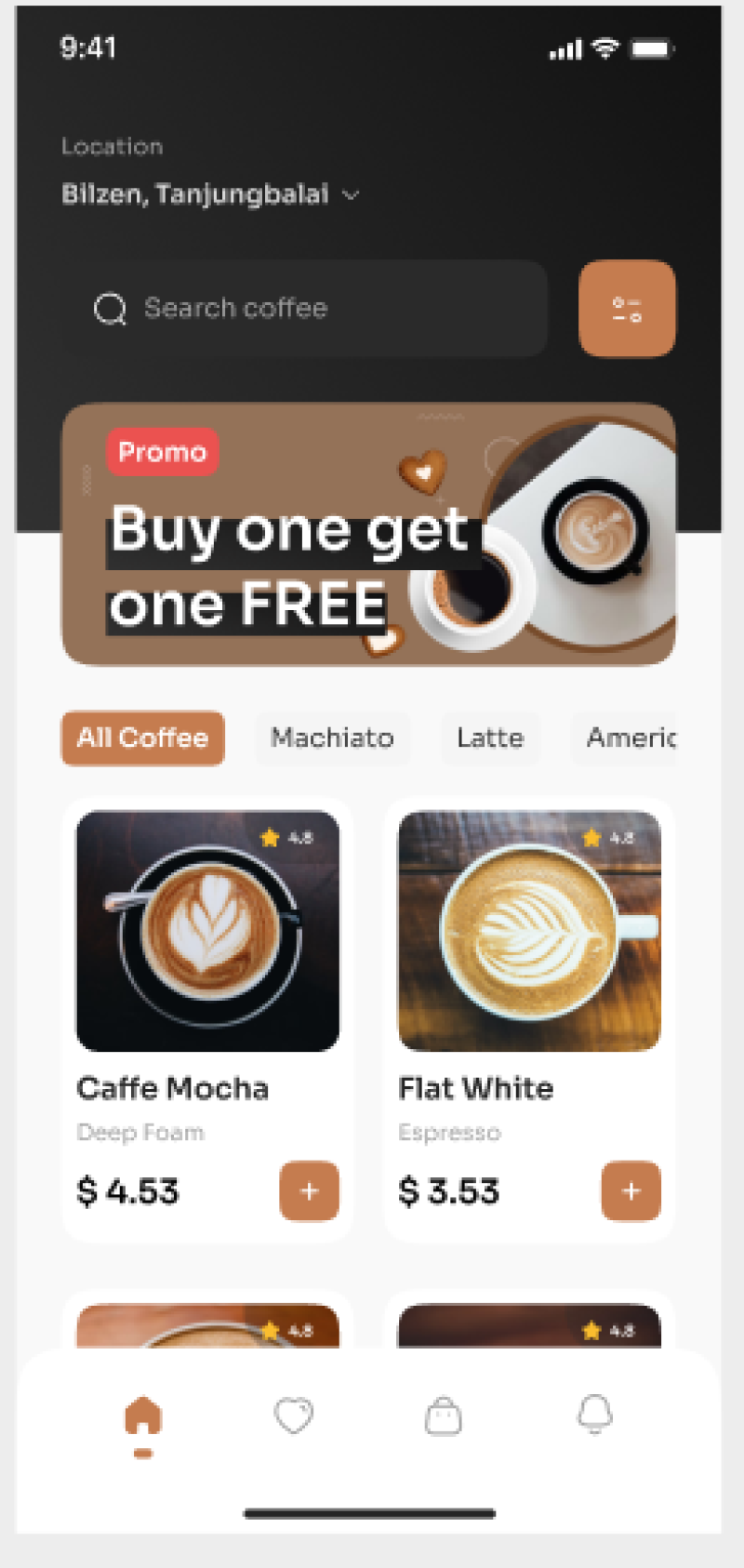Open the shopping bag tab

point(444,1416)
